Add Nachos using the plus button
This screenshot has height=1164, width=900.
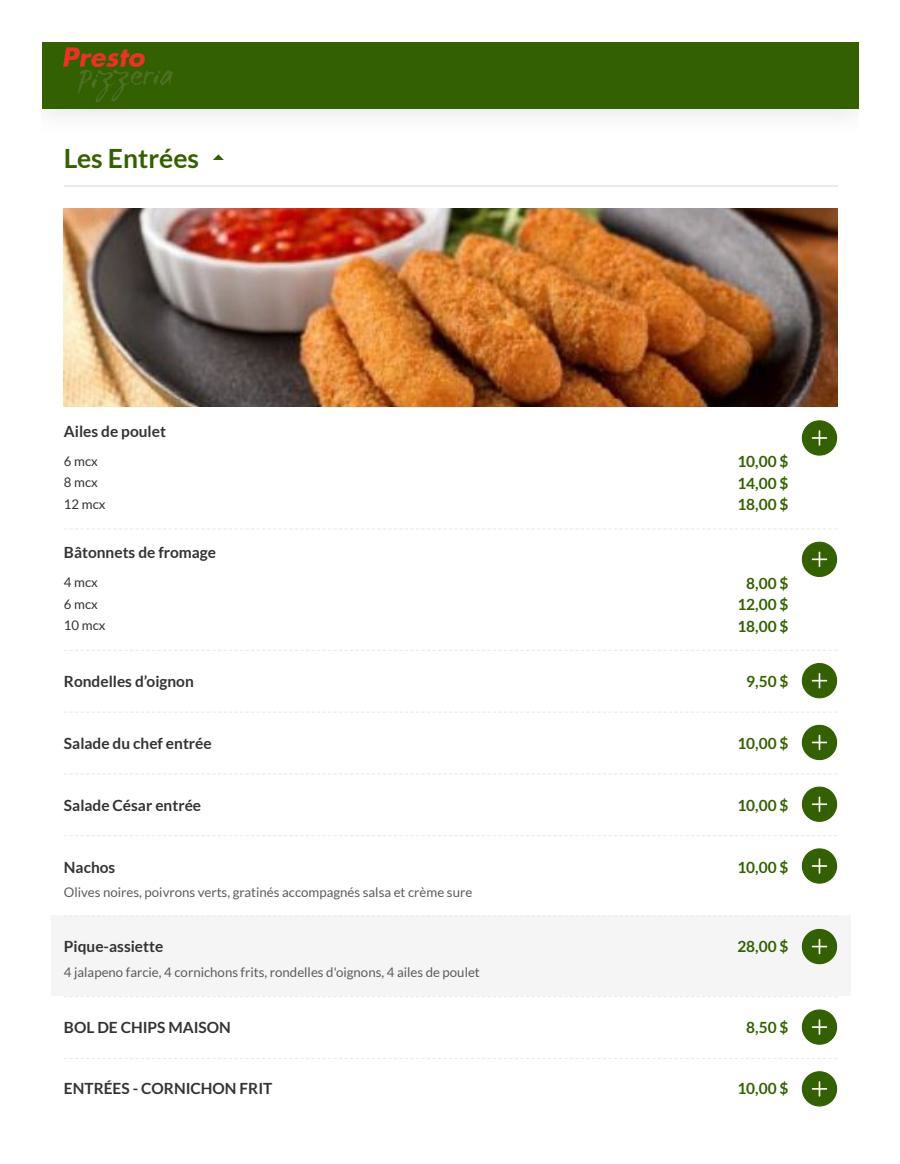pyautogui.click(x=819, y=866)
